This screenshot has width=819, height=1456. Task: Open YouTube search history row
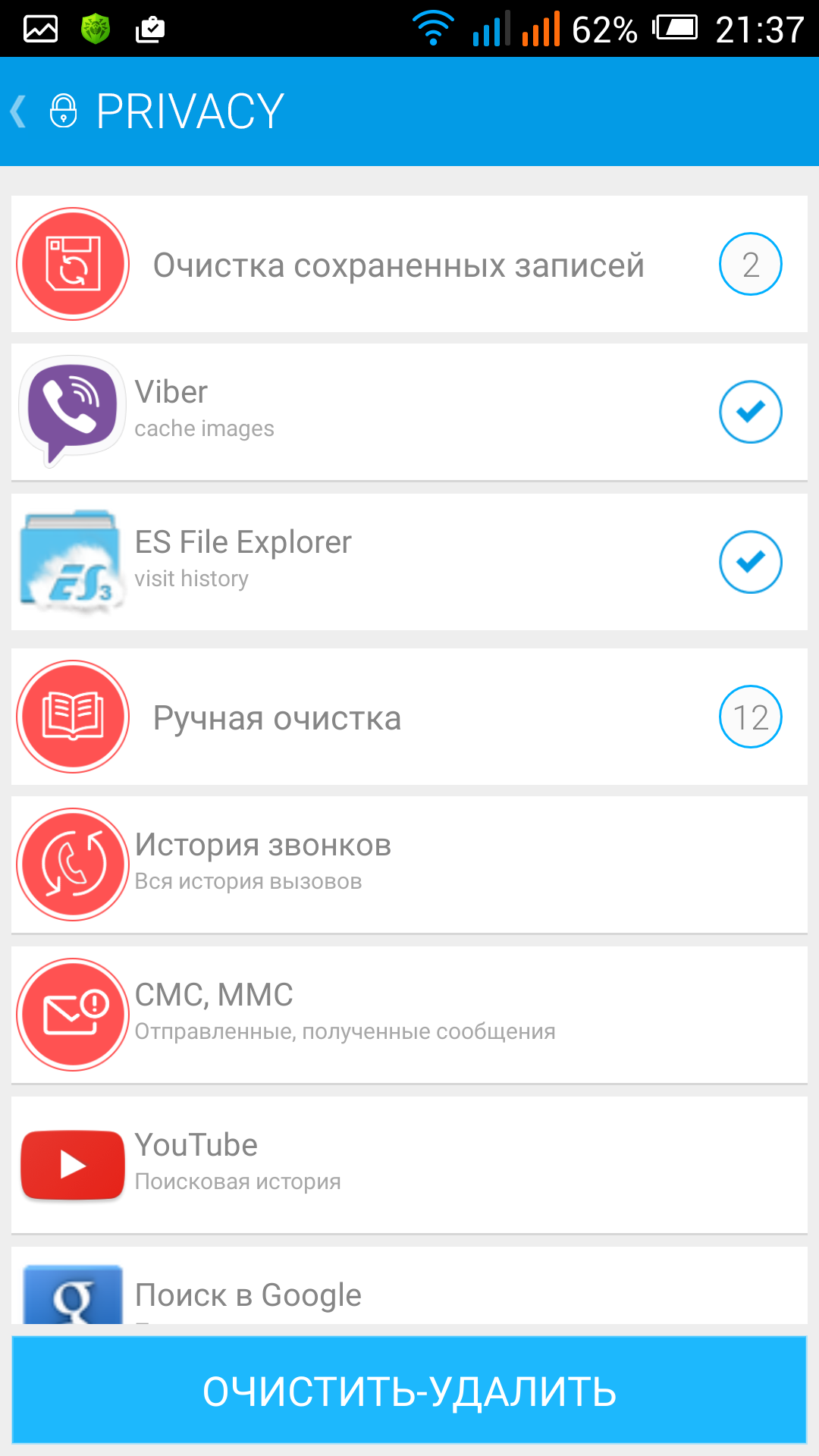[x=409, y=1164]
